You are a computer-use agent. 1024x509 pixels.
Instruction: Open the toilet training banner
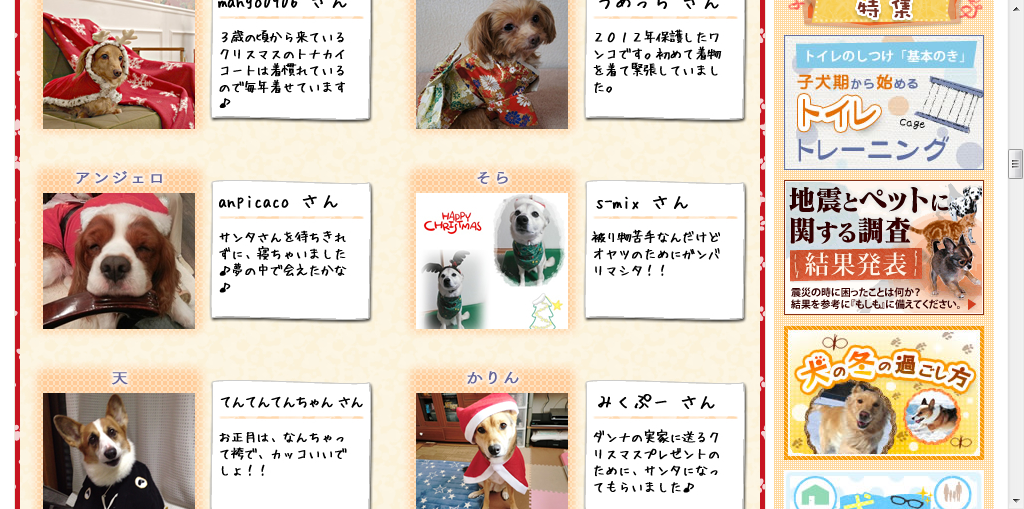883,102
